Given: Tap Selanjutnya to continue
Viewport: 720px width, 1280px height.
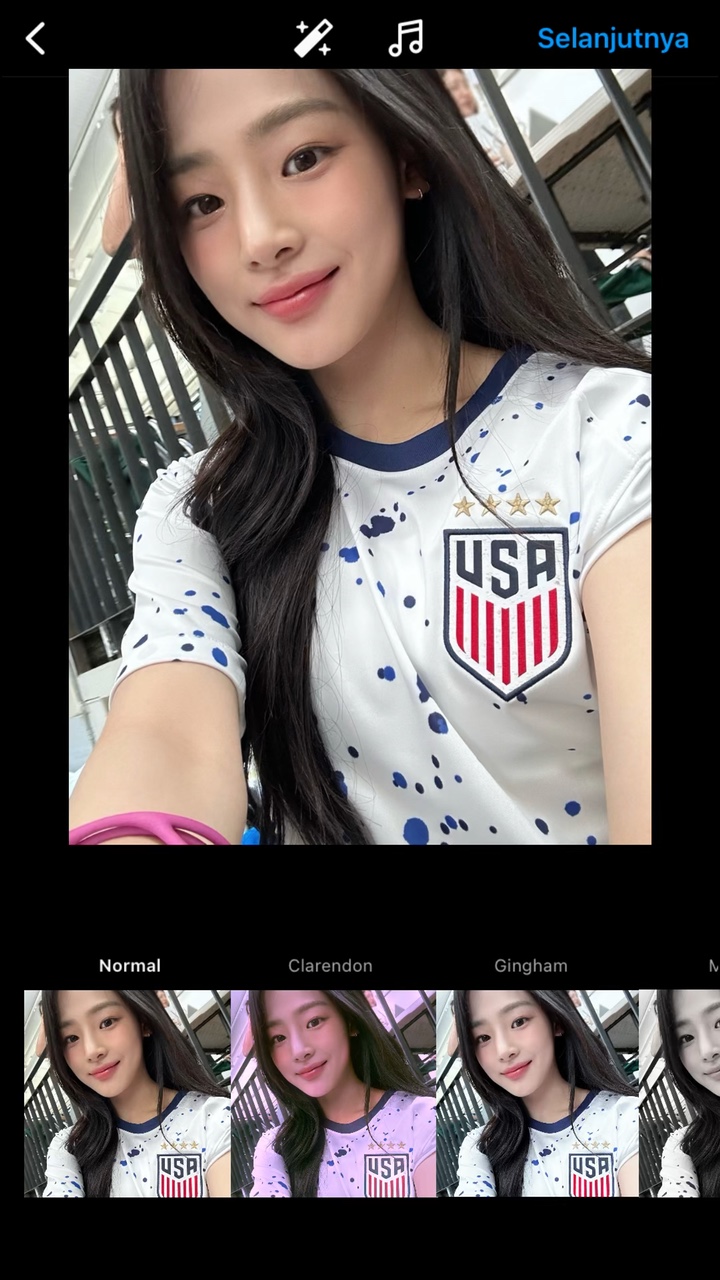Looking at the screenshot, I should [x=612, y=39].
